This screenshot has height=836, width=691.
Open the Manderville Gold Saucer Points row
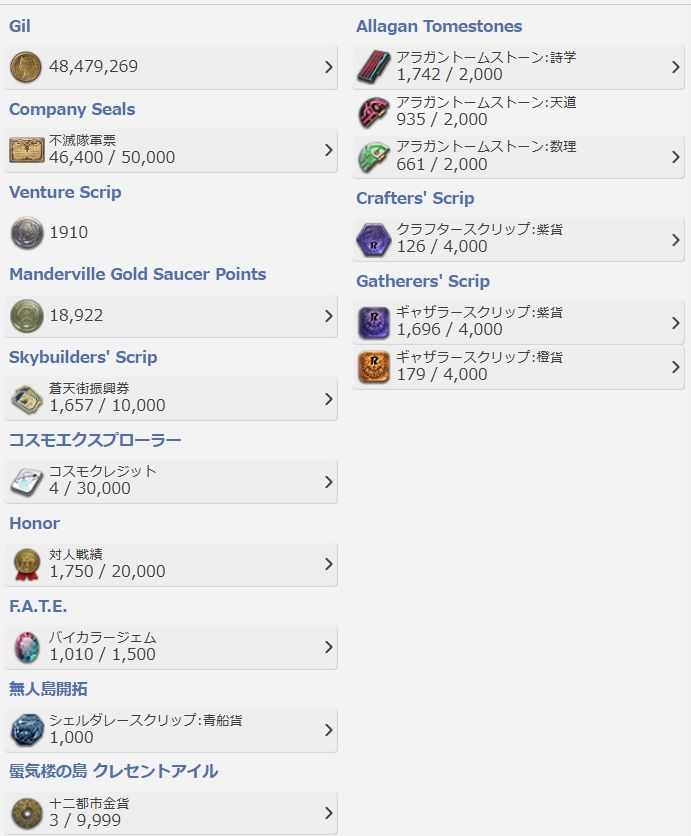171,315
